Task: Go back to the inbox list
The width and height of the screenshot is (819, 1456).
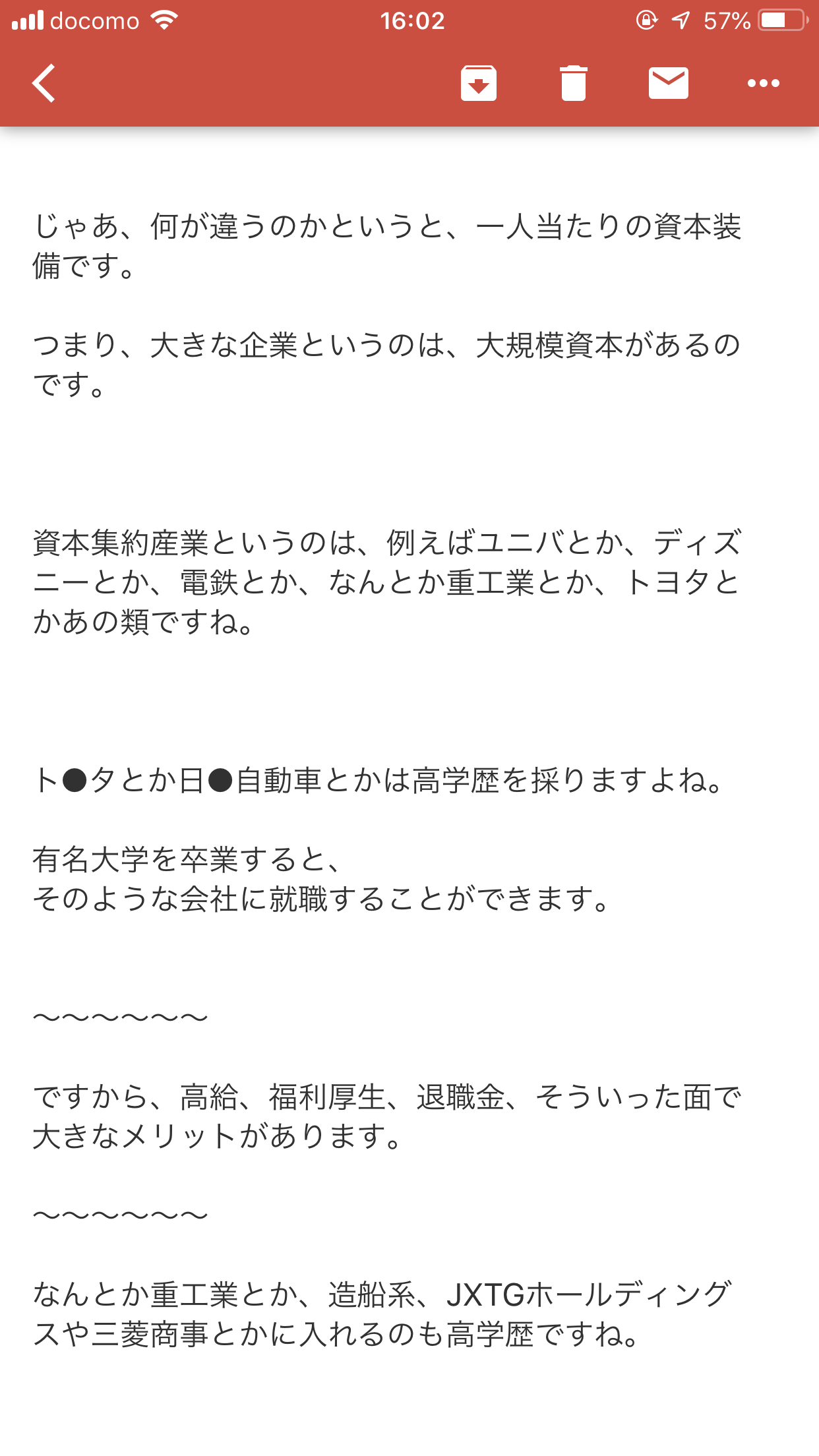Action: coord(44,83)
